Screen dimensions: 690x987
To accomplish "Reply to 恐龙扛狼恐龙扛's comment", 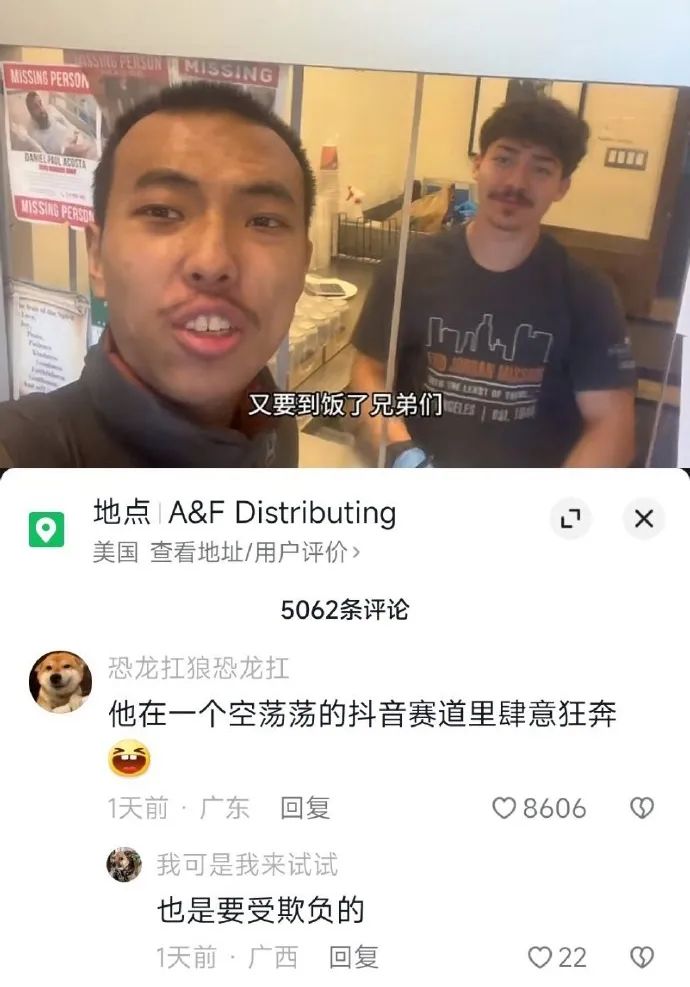I will 304,808.
